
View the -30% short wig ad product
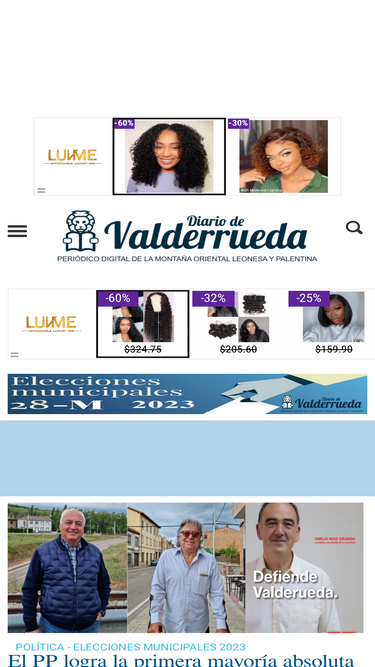point(284,156)
